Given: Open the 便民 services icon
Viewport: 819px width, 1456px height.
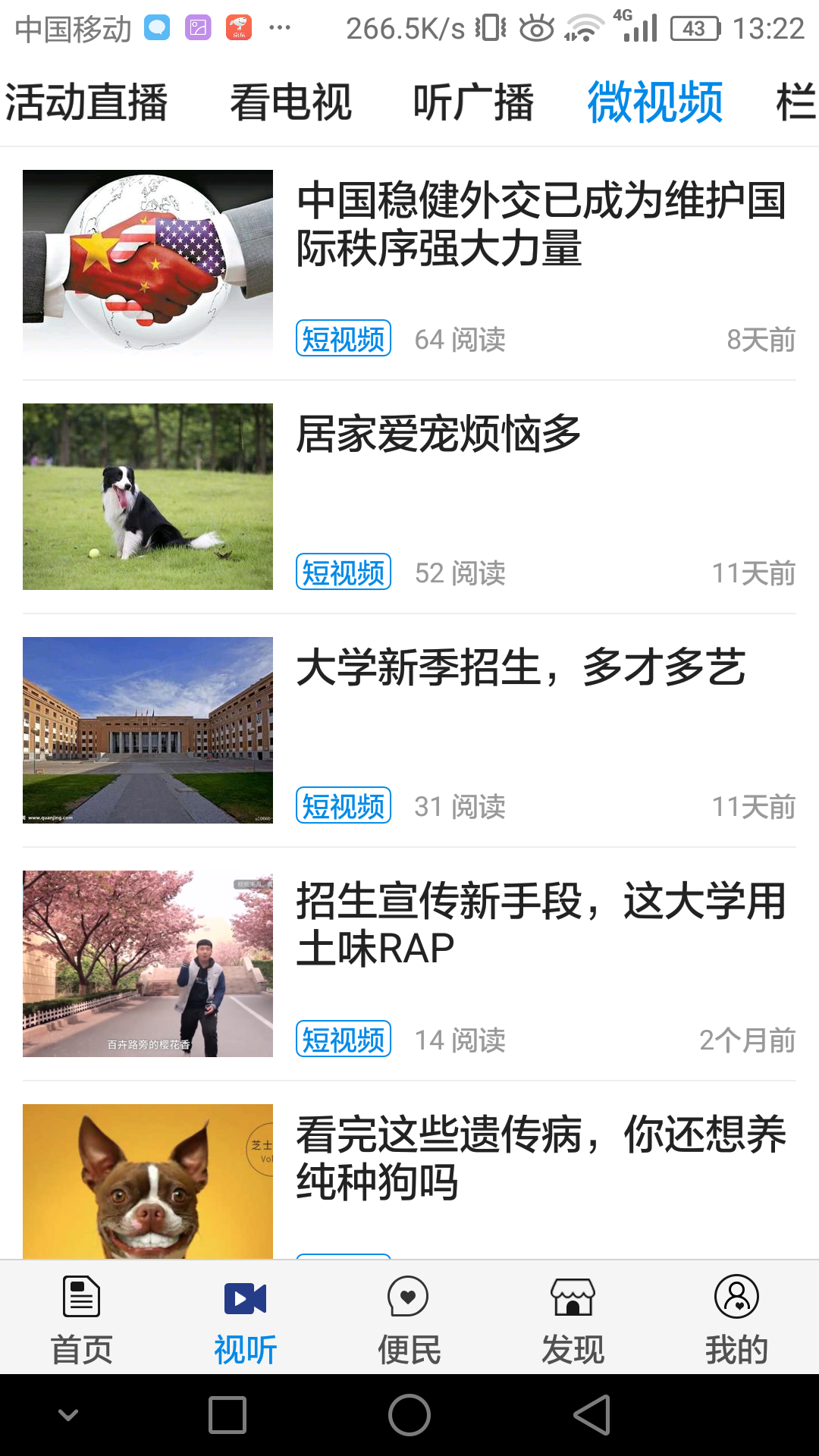Looking at the screenshot, I should 408,1298.
